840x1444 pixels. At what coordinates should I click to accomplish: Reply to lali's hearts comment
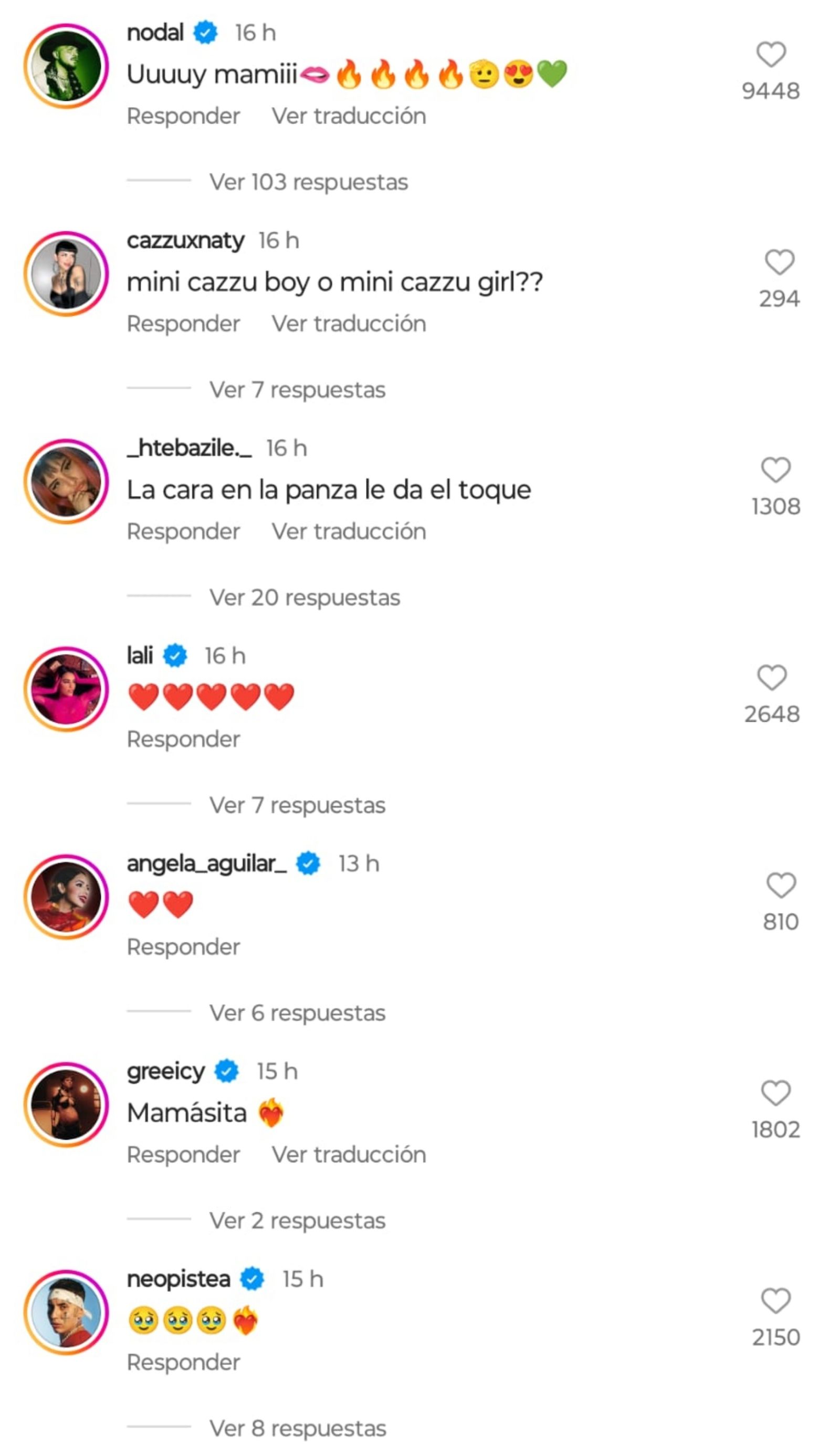coord(183,739)
